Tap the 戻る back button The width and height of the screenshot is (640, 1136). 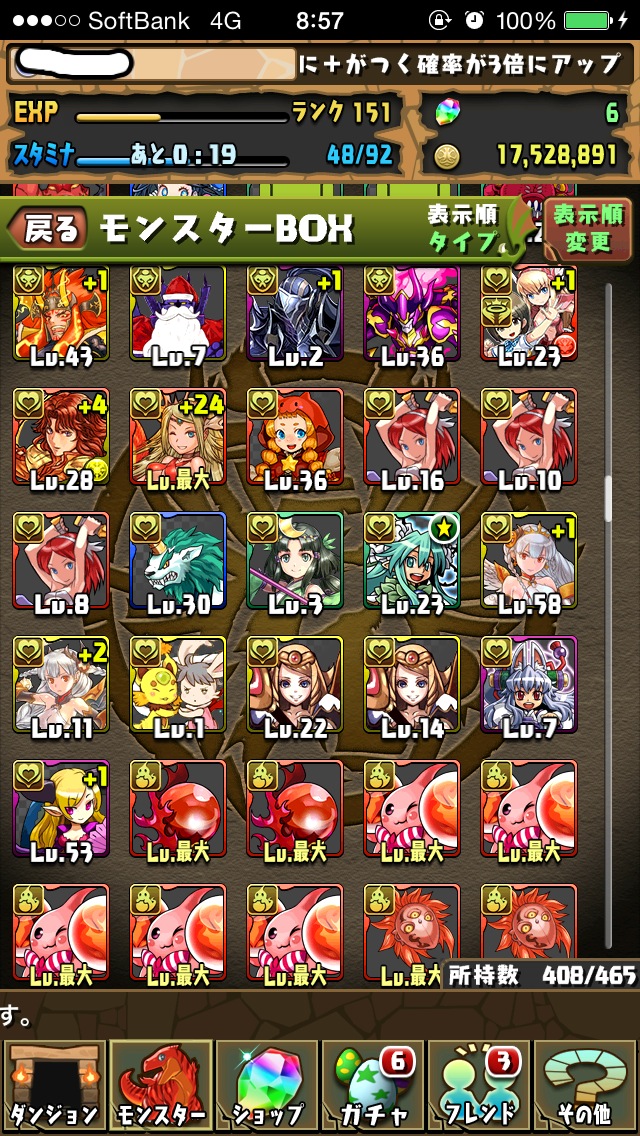(x=48, y=228)
